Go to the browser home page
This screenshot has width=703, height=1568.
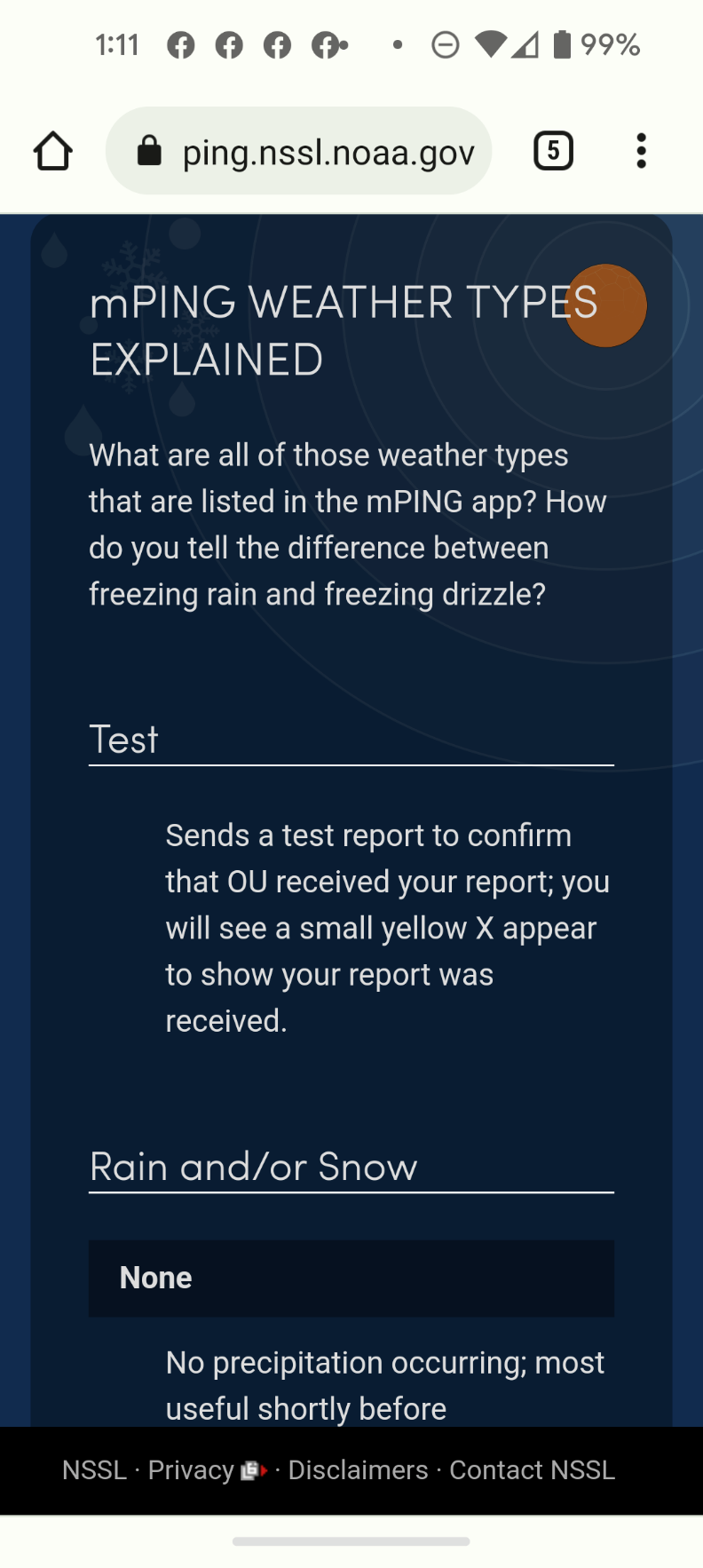coord(53,151)
